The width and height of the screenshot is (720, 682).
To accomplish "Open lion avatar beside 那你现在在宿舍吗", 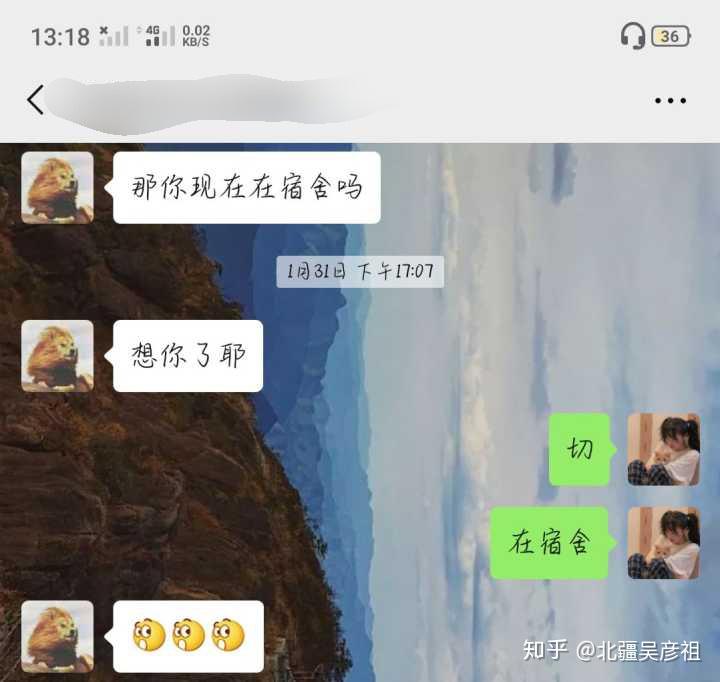I will [58, 187].
